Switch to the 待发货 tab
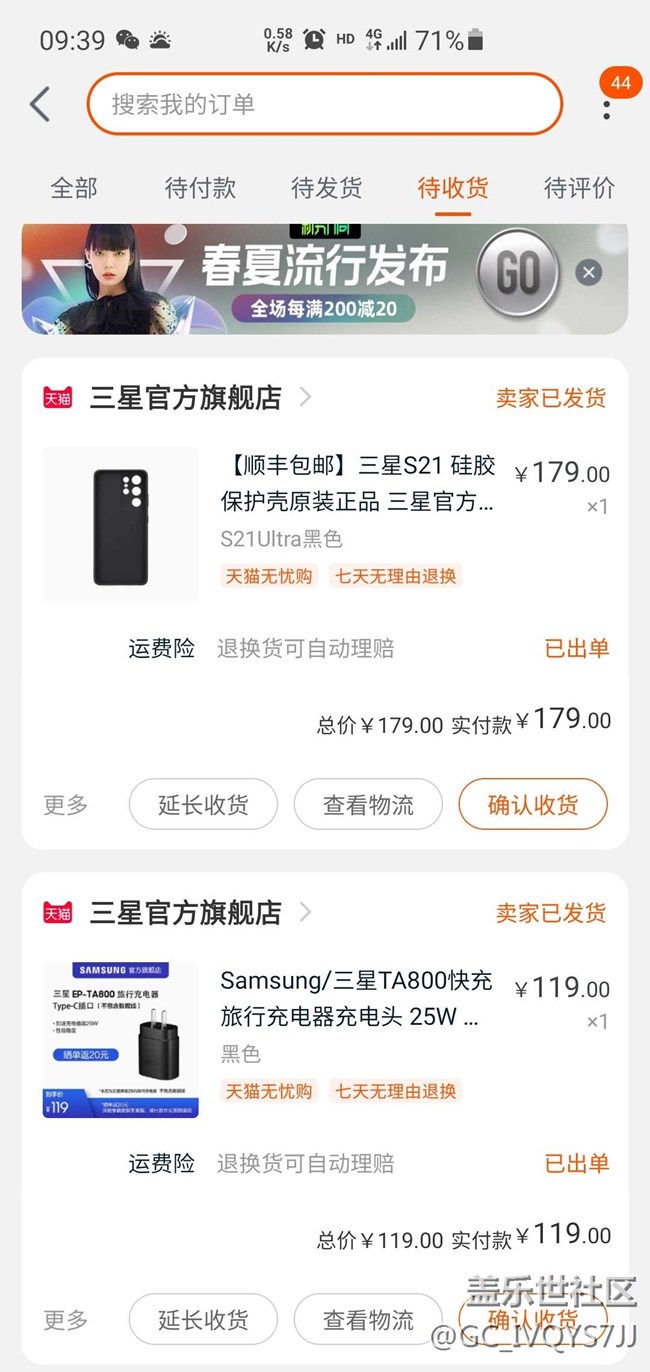This screenshot has width=650, height=1372. click(326, 187)
